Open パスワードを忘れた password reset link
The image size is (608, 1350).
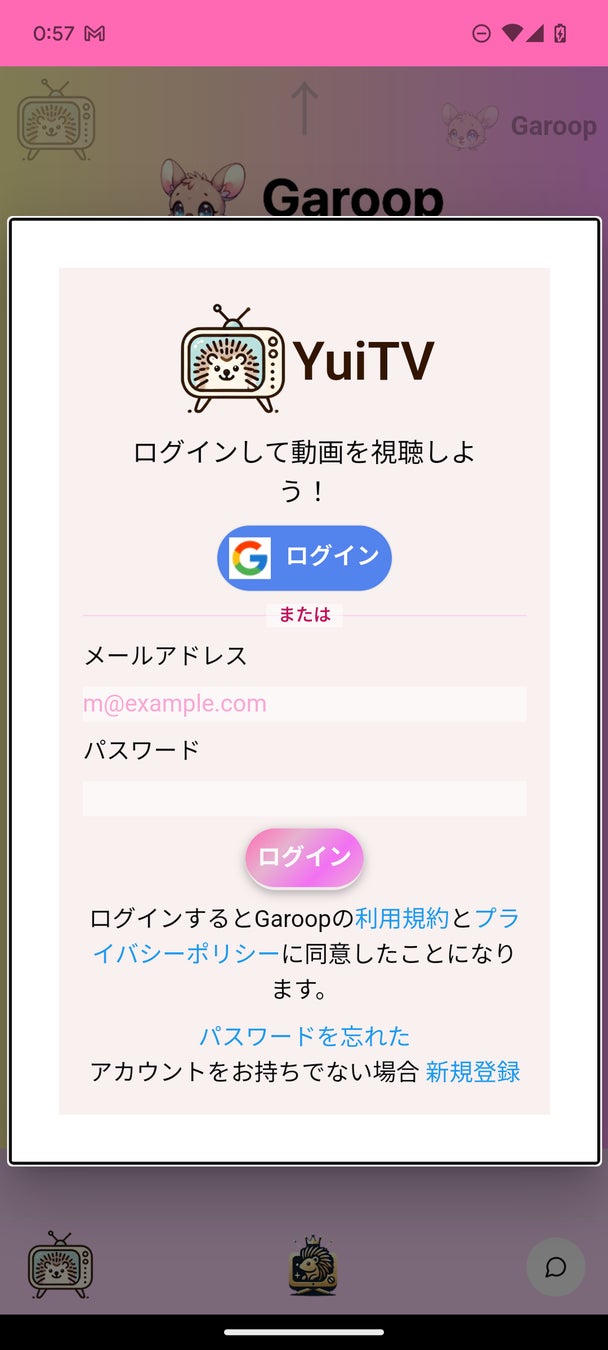[304, 1036]
